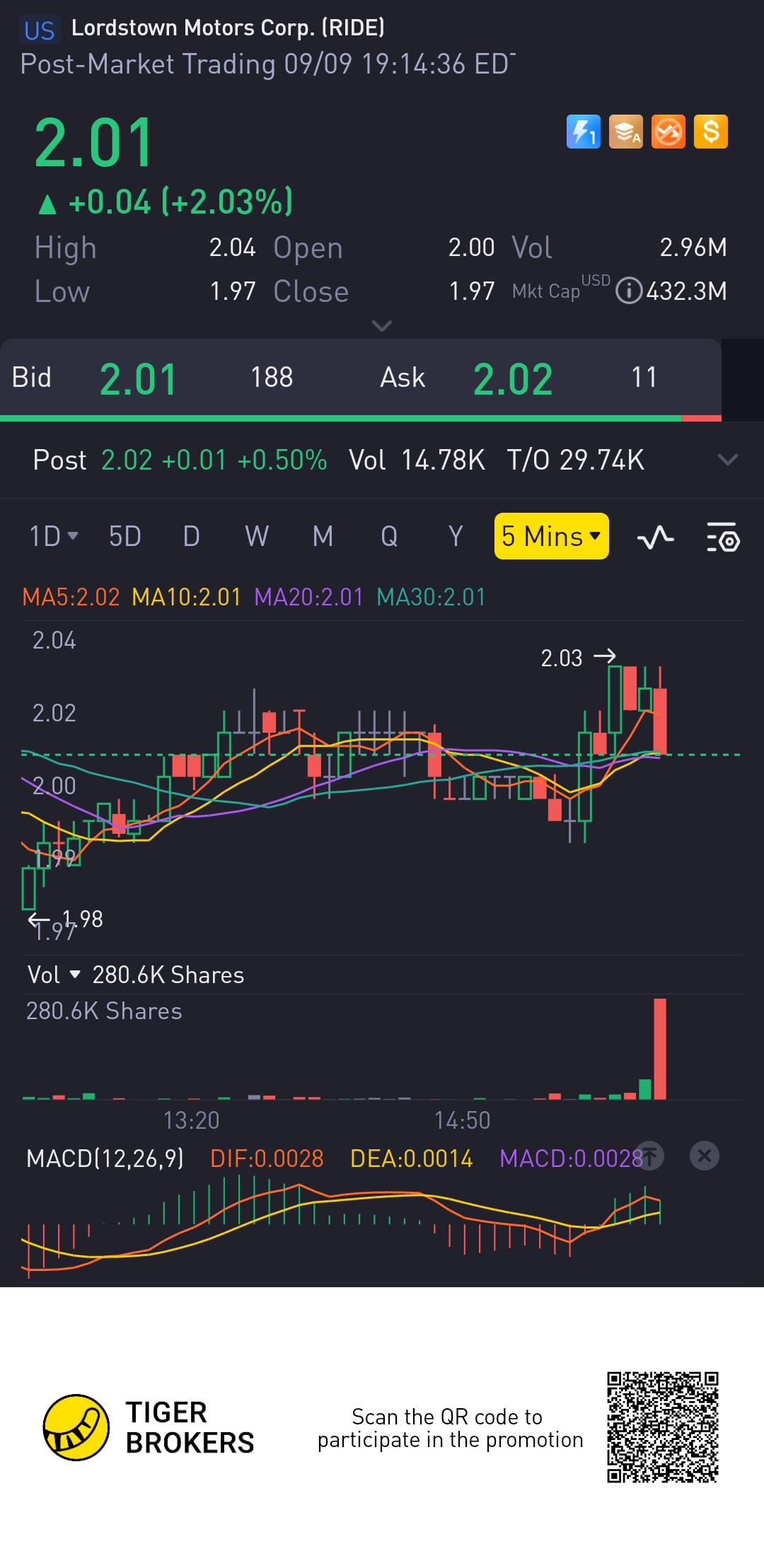Open the chart compare line icon
This screenshot has height=1568, width=764.
pyautogui.click(x=655, y=538)
